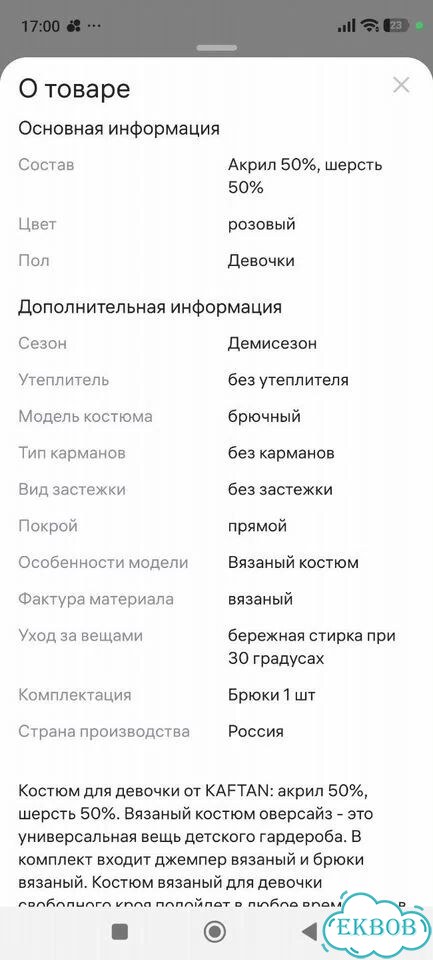Go back with the system back arrow
433x960 pixels.
[310, 932]
